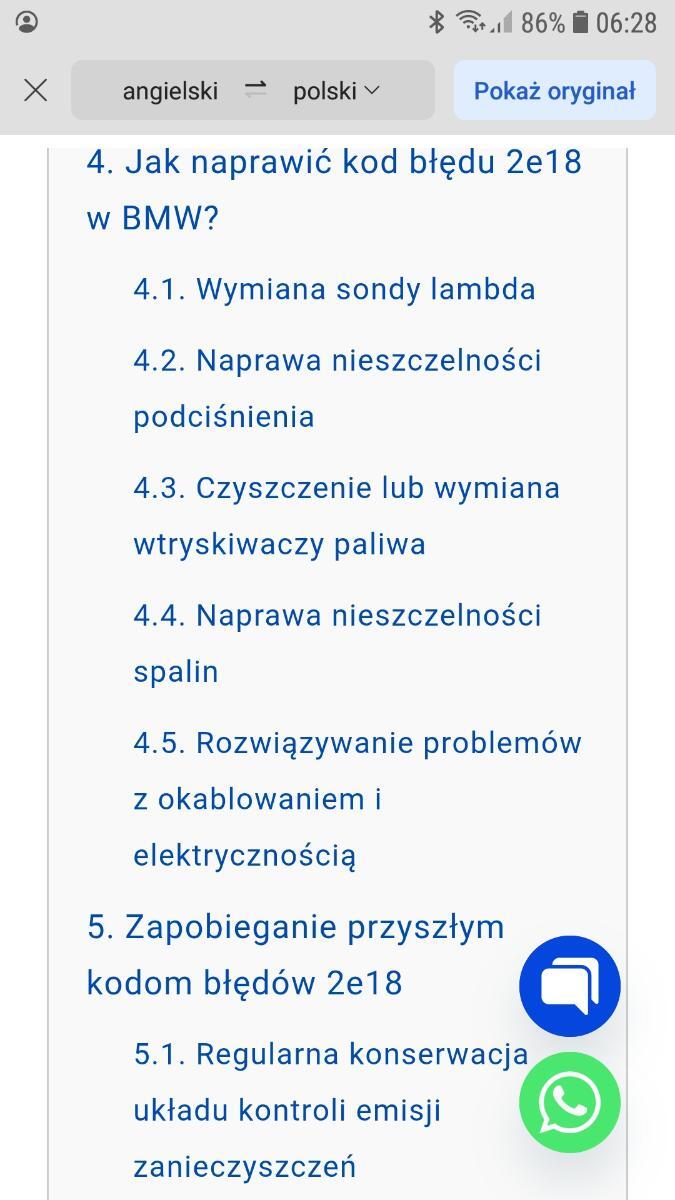Open the polski language dropdown

point(337,91)
